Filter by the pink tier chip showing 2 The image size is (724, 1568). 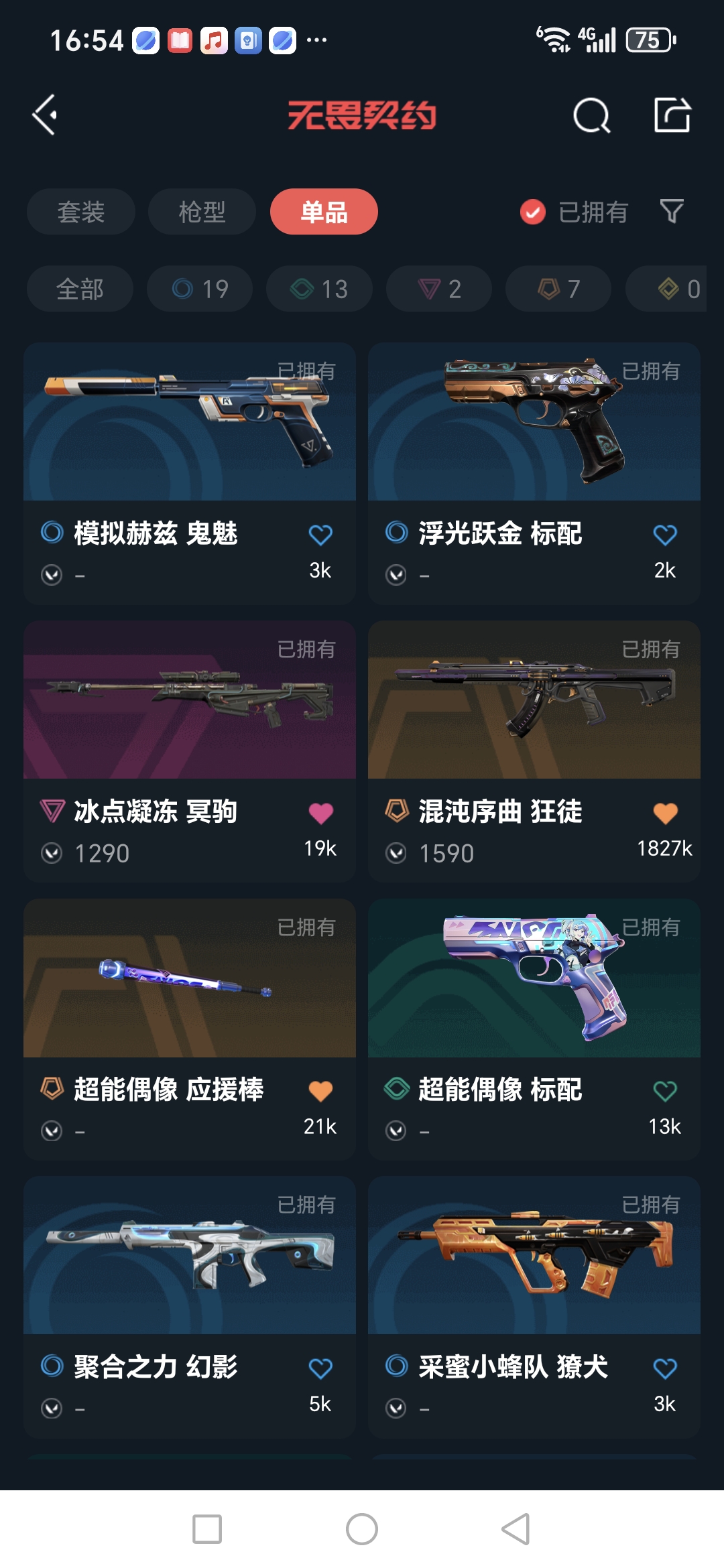pyautogui.click(x=439, y=289)
